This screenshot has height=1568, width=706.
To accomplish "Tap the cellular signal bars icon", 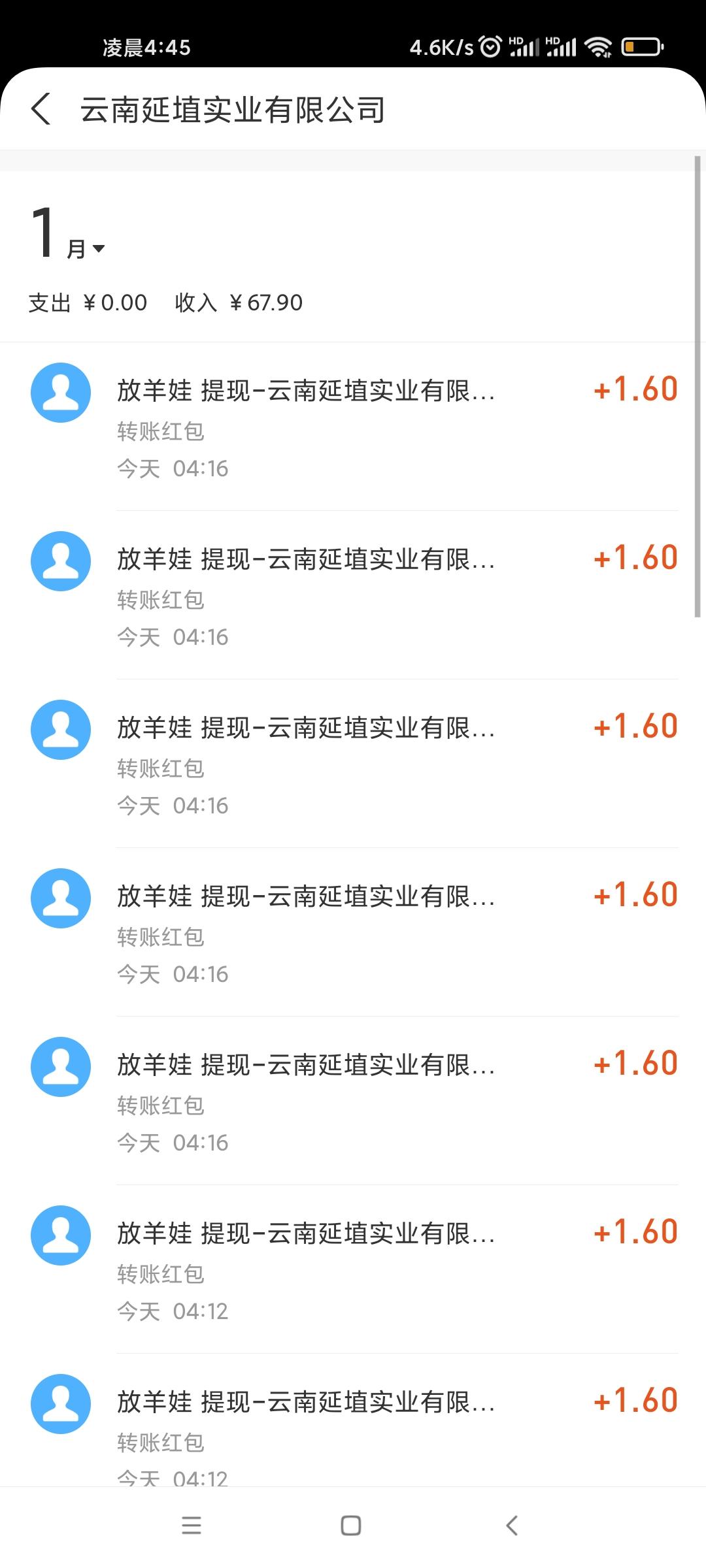I will [523, 46].
